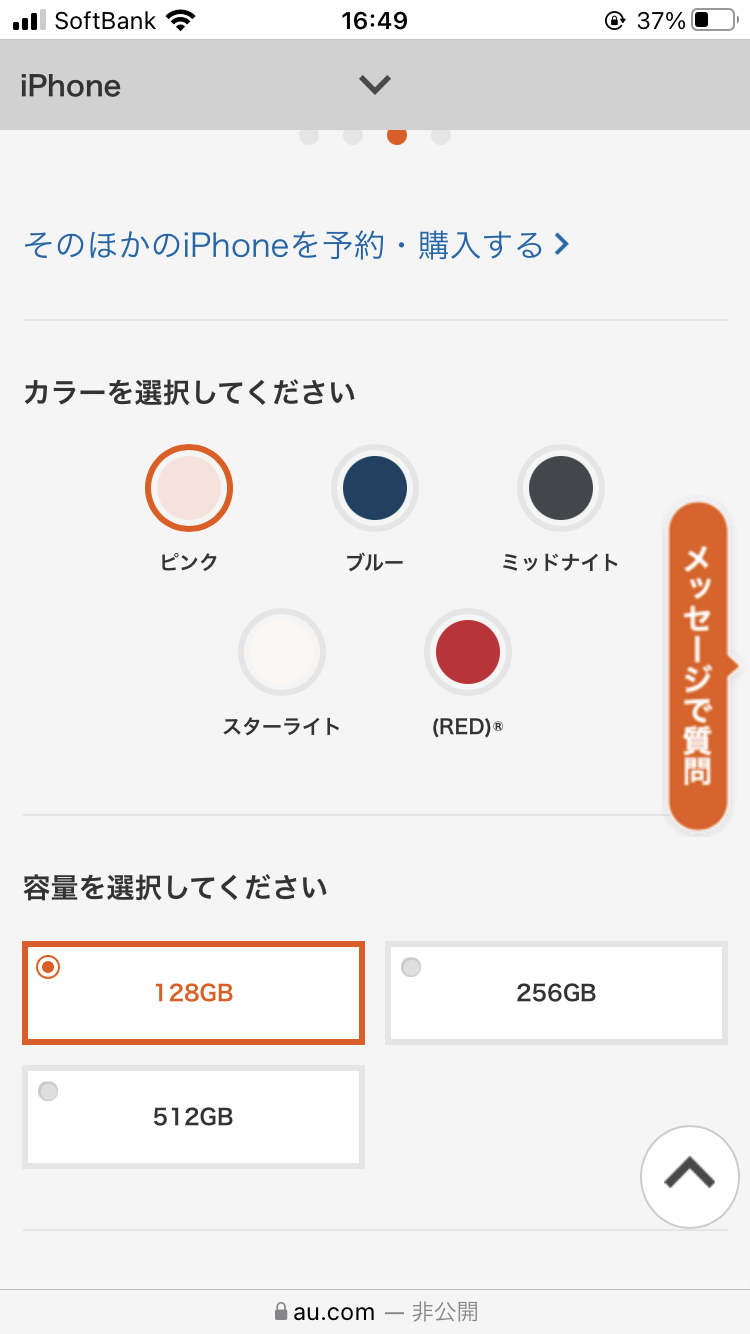Choose 256GB capacity
This screenshot has width=750, height=1334.
pyautogui.click(x=556, y=992)
